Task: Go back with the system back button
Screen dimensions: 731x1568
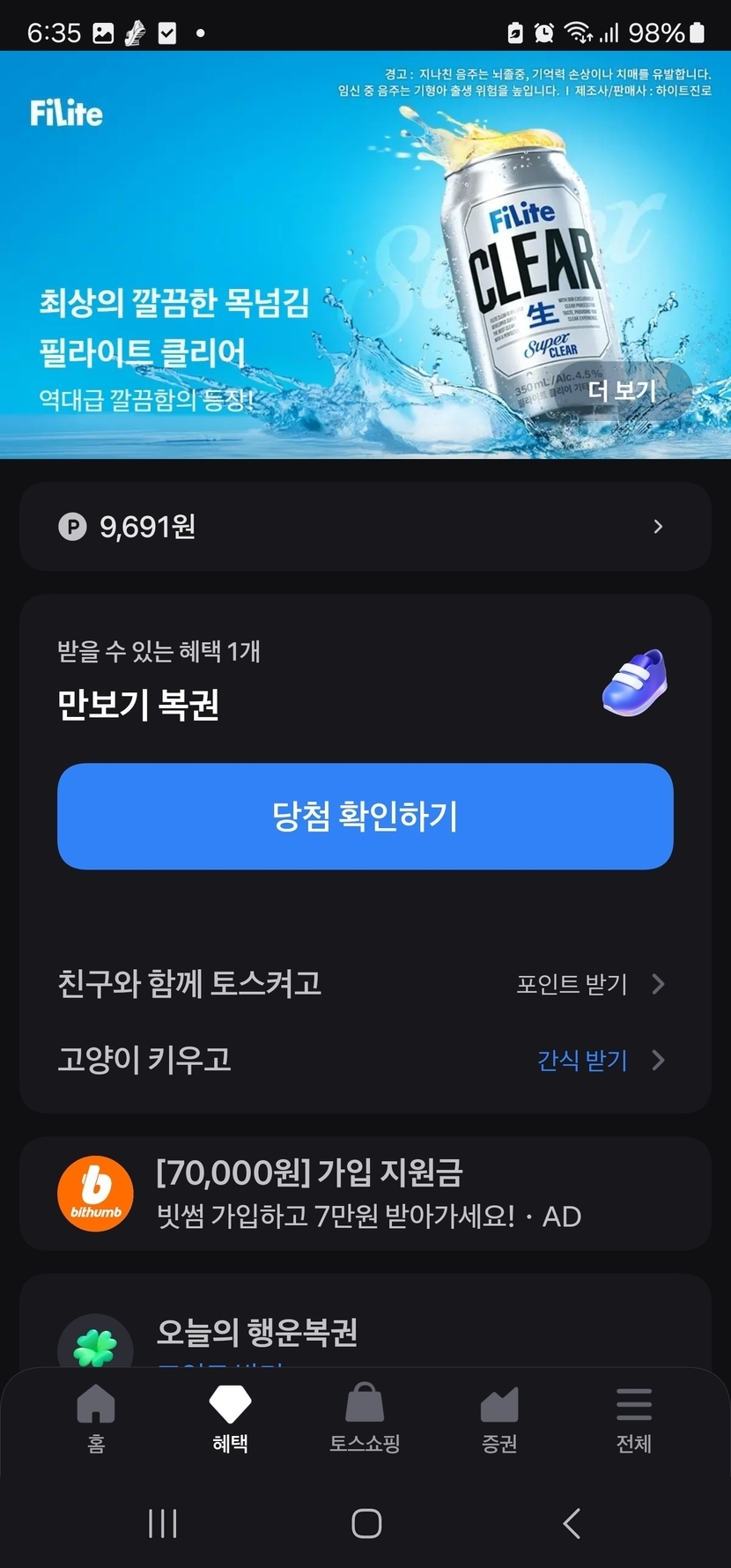Action: point(572,1523)
